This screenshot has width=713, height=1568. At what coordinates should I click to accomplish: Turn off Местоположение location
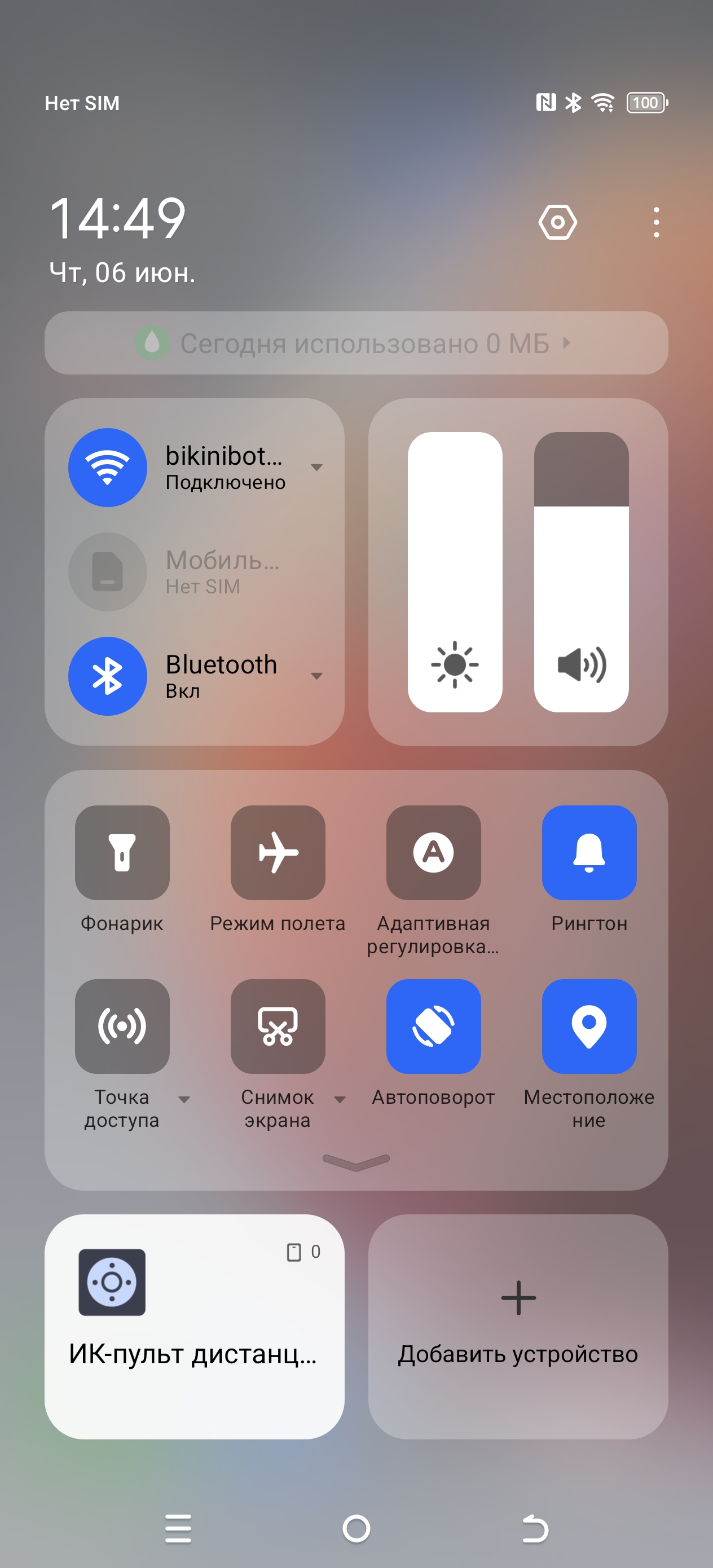[x=589, y=1027]
